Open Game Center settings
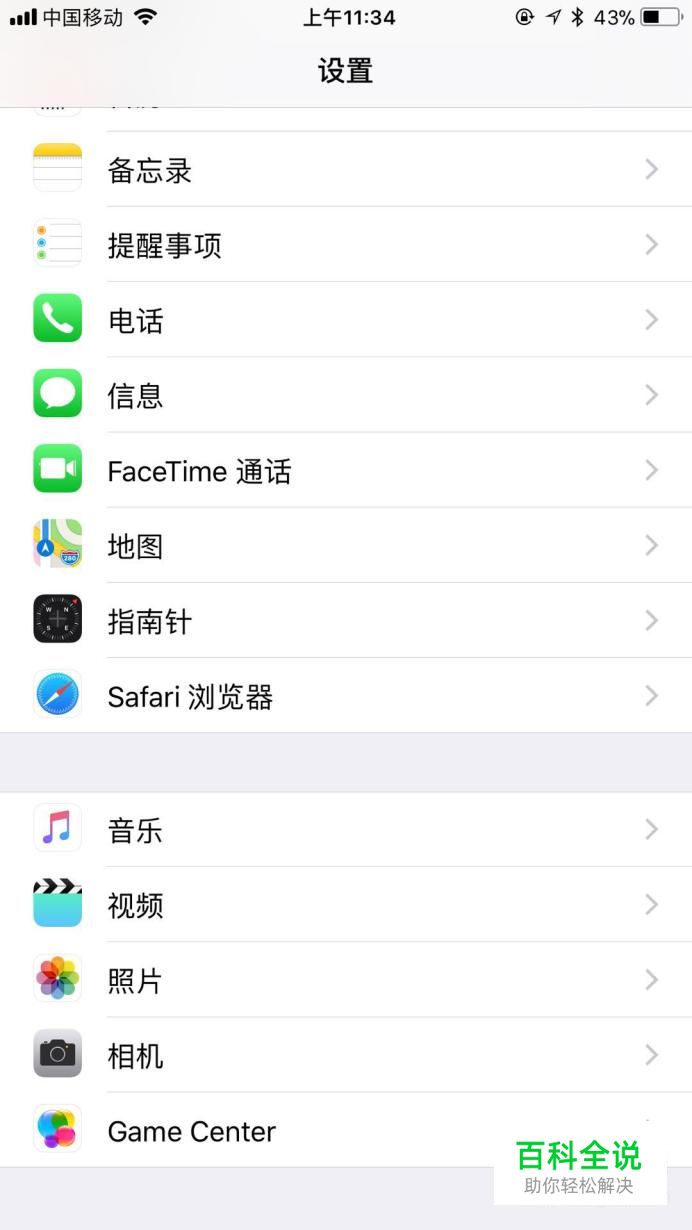 pos(346,1130)
